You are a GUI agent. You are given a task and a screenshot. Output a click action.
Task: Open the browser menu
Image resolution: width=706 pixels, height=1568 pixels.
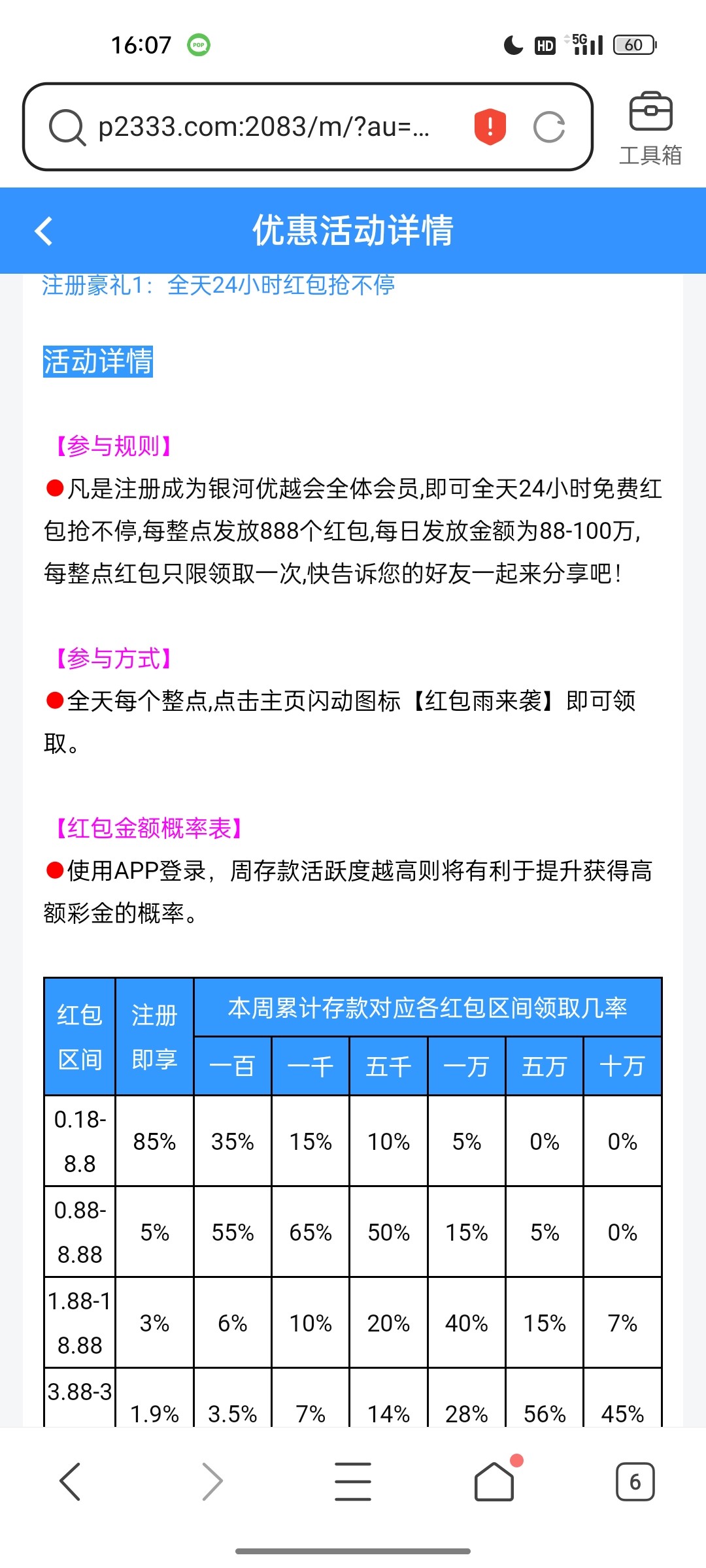tap(353, 1481)
